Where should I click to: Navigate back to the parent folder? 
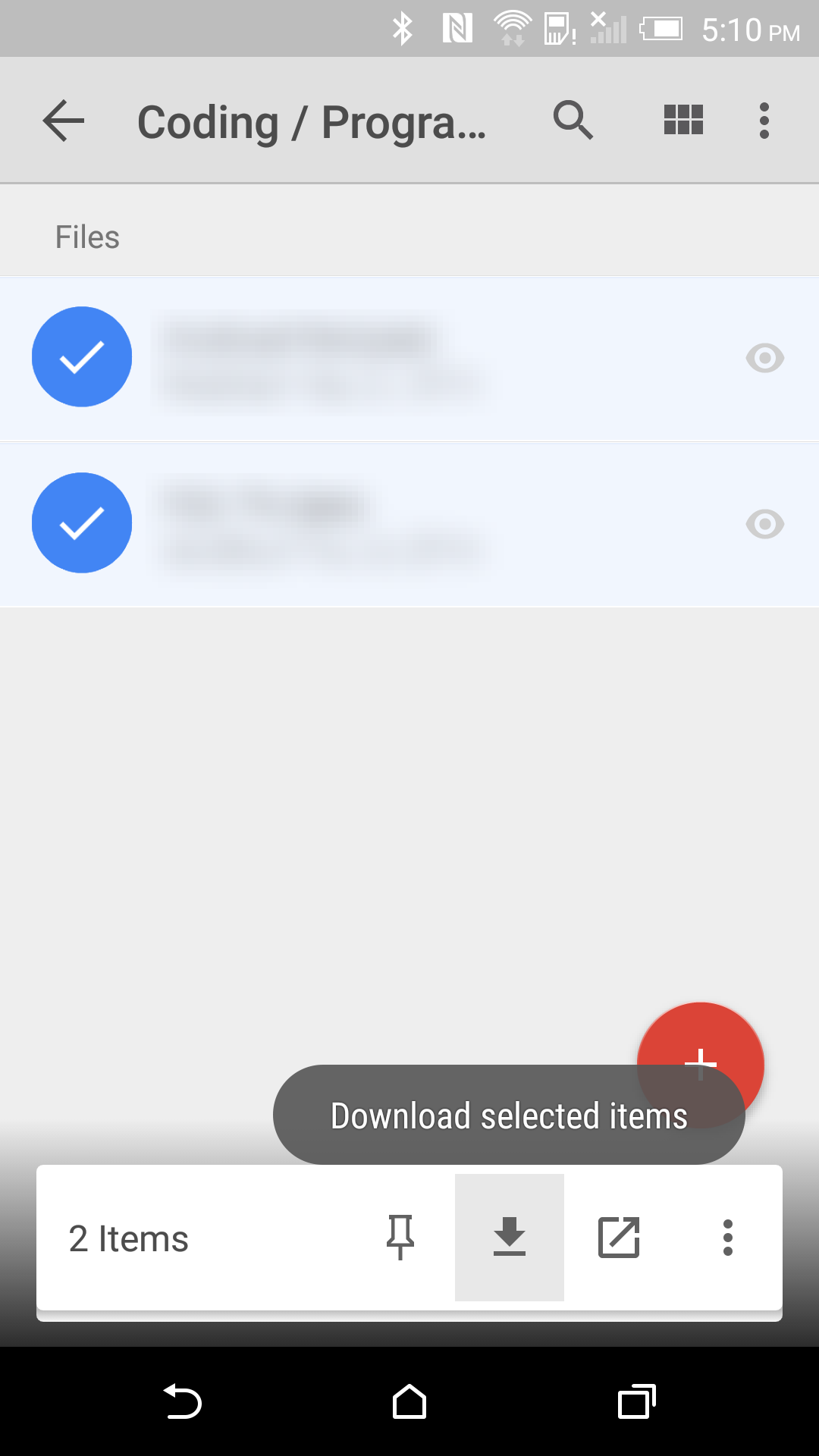63,120
